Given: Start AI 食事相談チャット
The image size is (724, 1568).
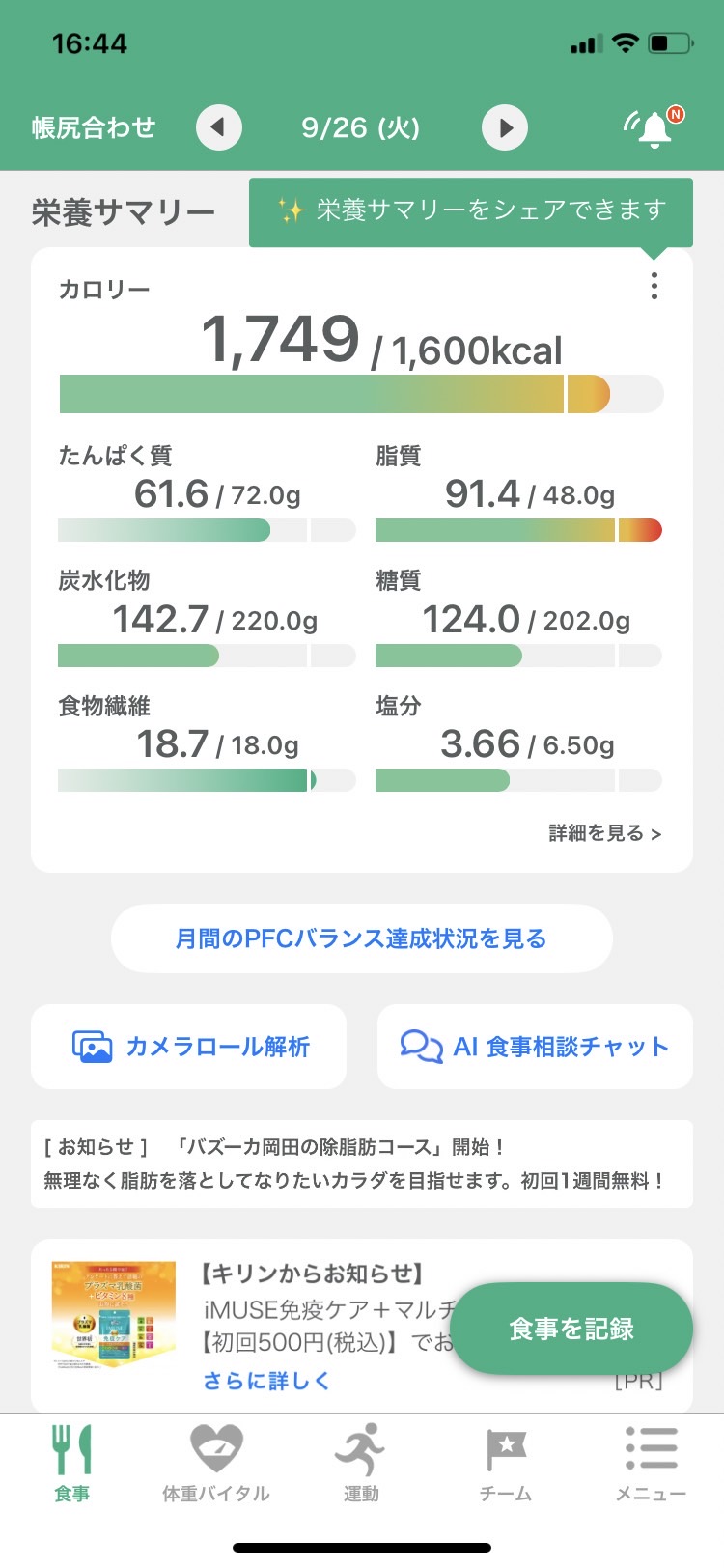Looking at the screenshot, I should pyautogui.click(x=535, y=1047).
